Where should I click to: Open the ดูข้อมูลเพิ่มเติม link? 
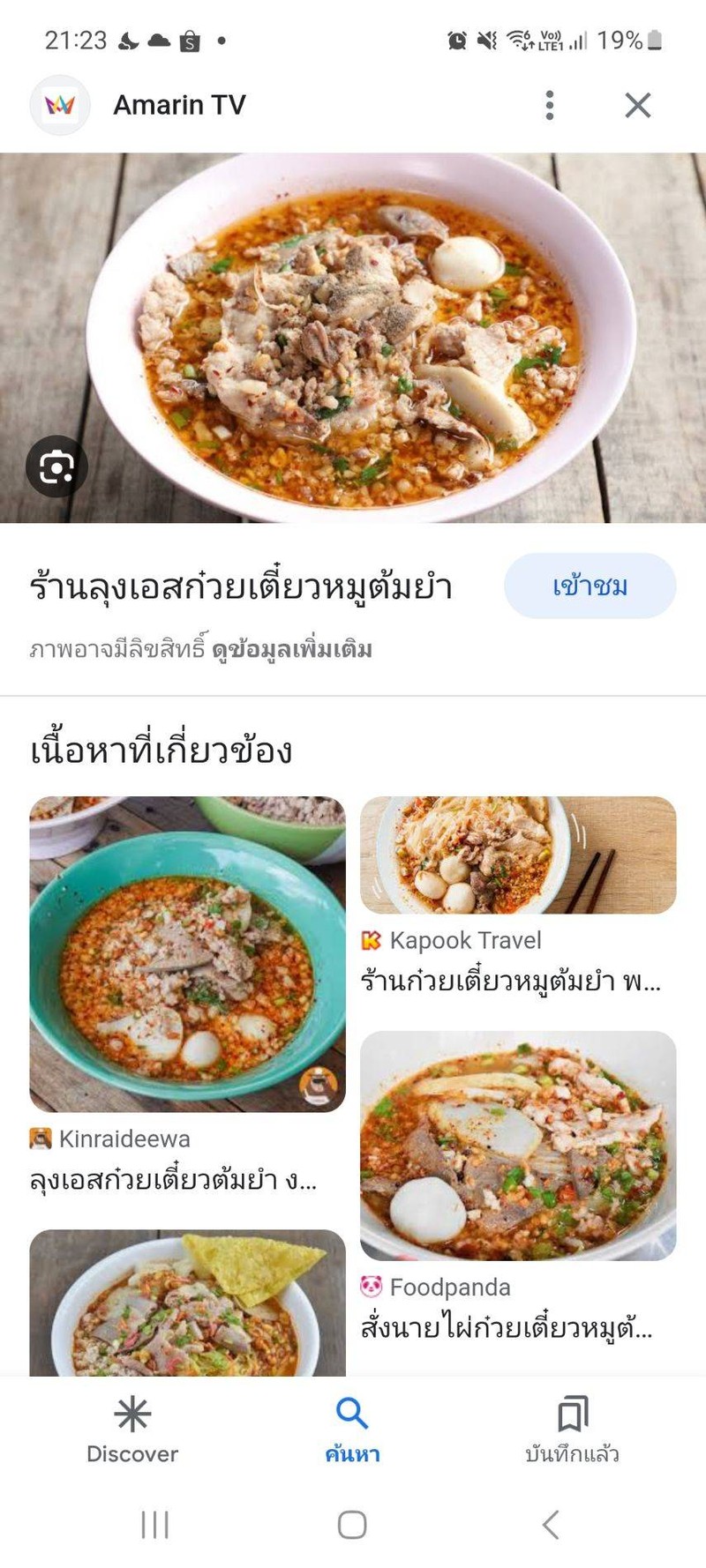point(292,650)
